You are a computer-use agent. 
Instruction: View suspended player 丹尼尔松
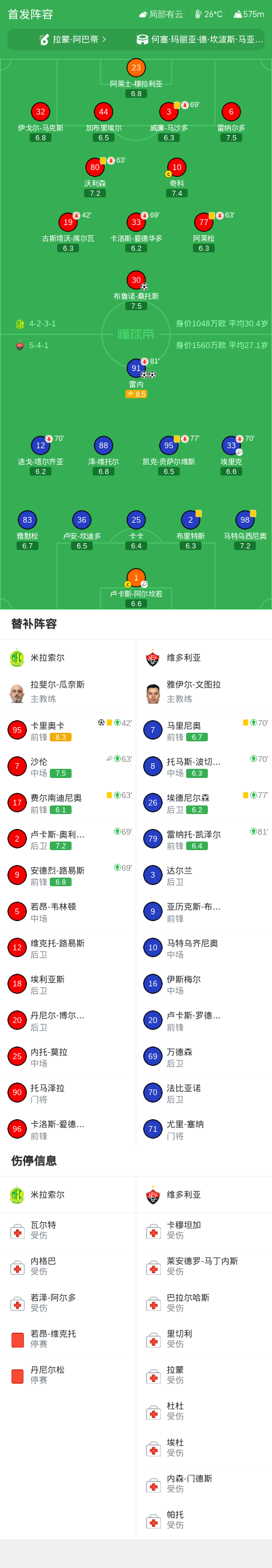click(68, 1375)
